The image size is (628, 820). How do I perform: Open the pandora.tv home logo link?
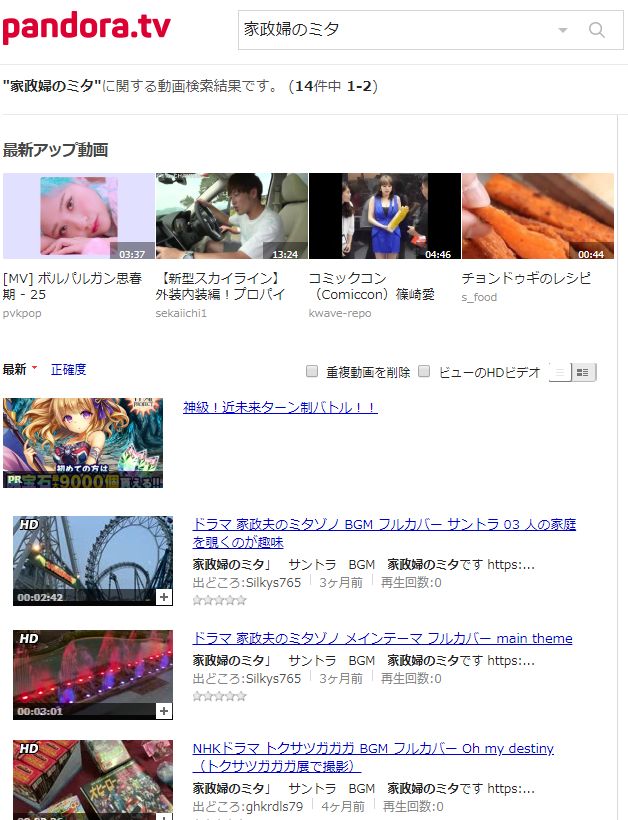pos(86,27)
